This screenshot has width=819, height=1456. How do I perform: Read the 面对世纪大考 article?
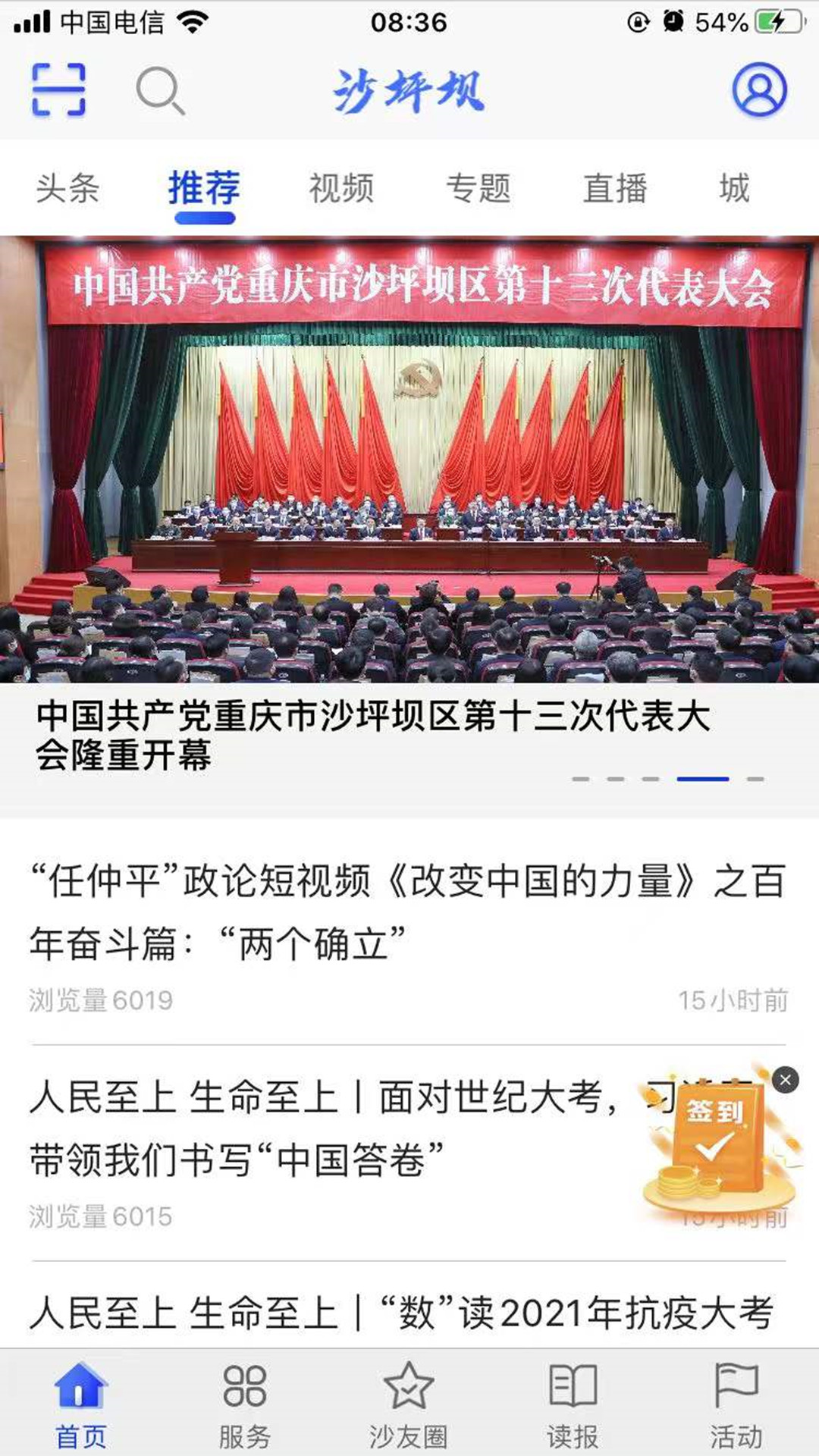318,1128
